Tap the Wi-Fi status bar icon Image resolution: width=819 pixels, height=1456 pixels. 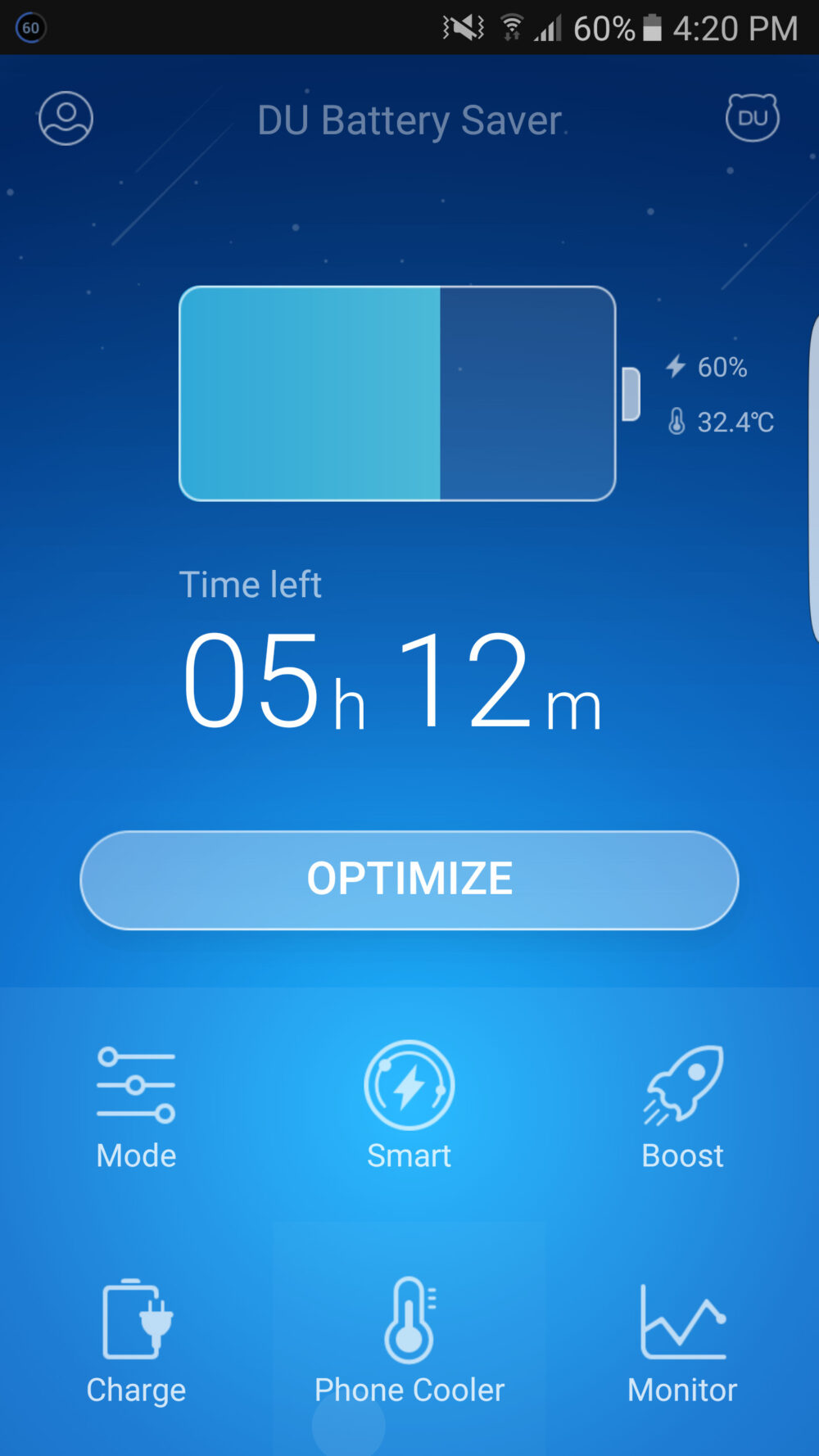[513, 26]
